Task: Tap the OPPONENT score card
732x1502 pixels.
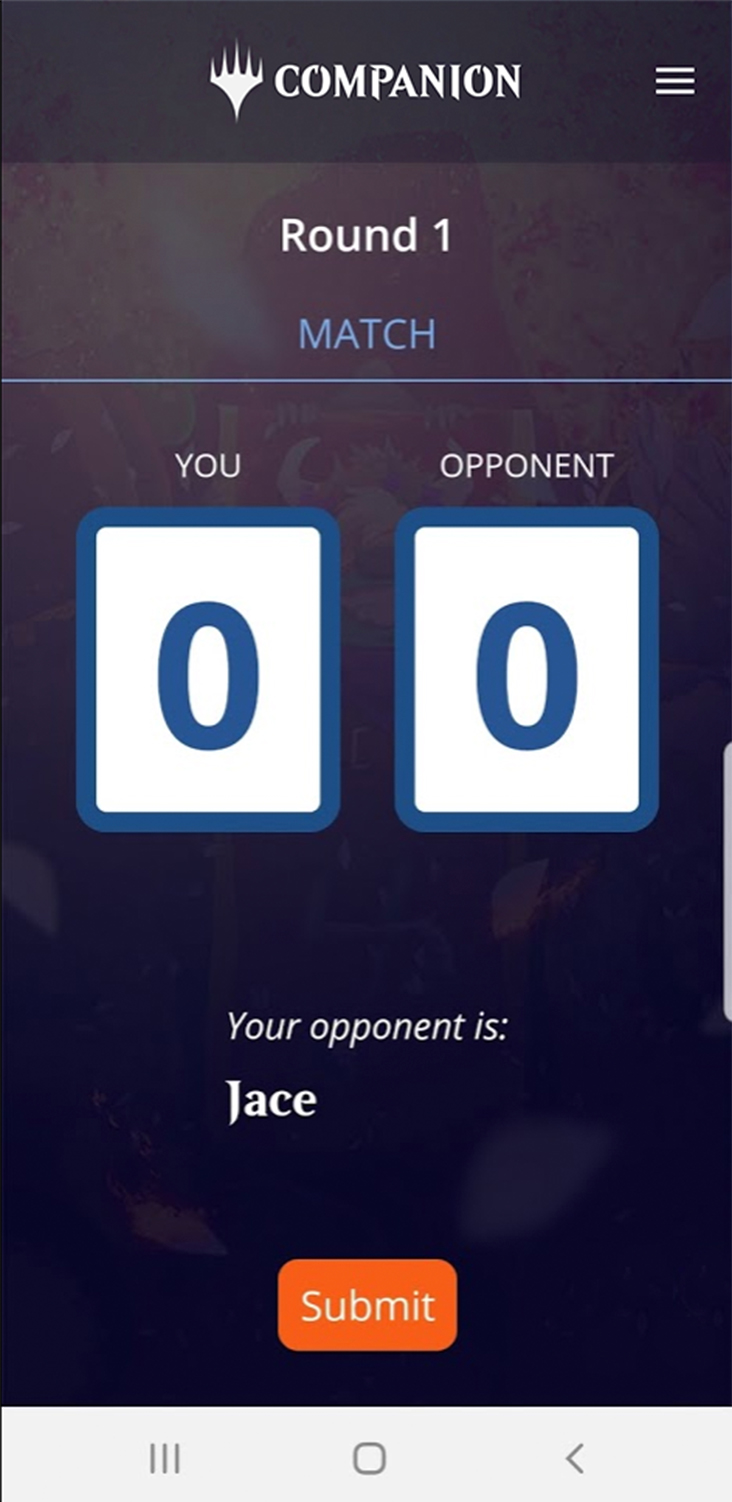Action: 526,669
